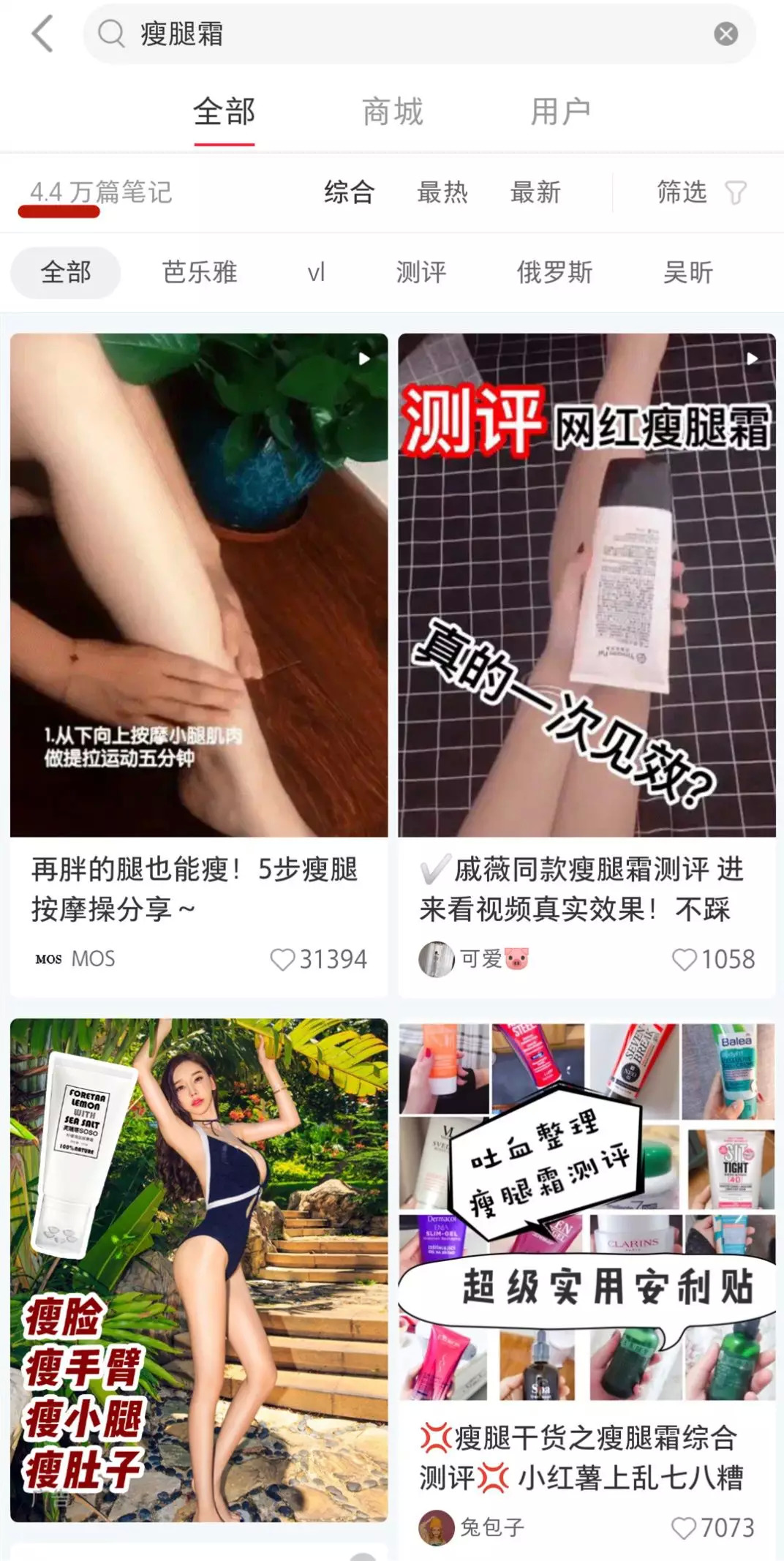Like the 戚薇同款瘦腿霜 note
Screen dimensions: 784x1561
[x=684, y=959]
